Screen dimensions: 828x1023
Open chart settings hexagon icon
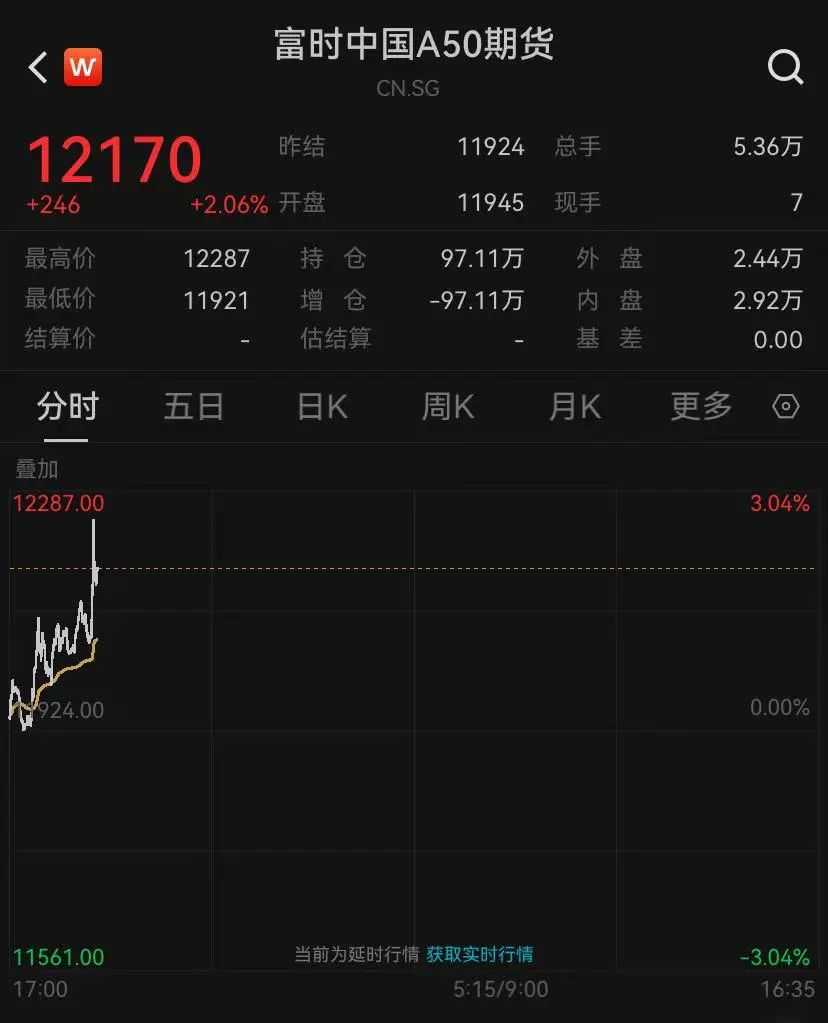pyautogui.click(x=787, y=407)
